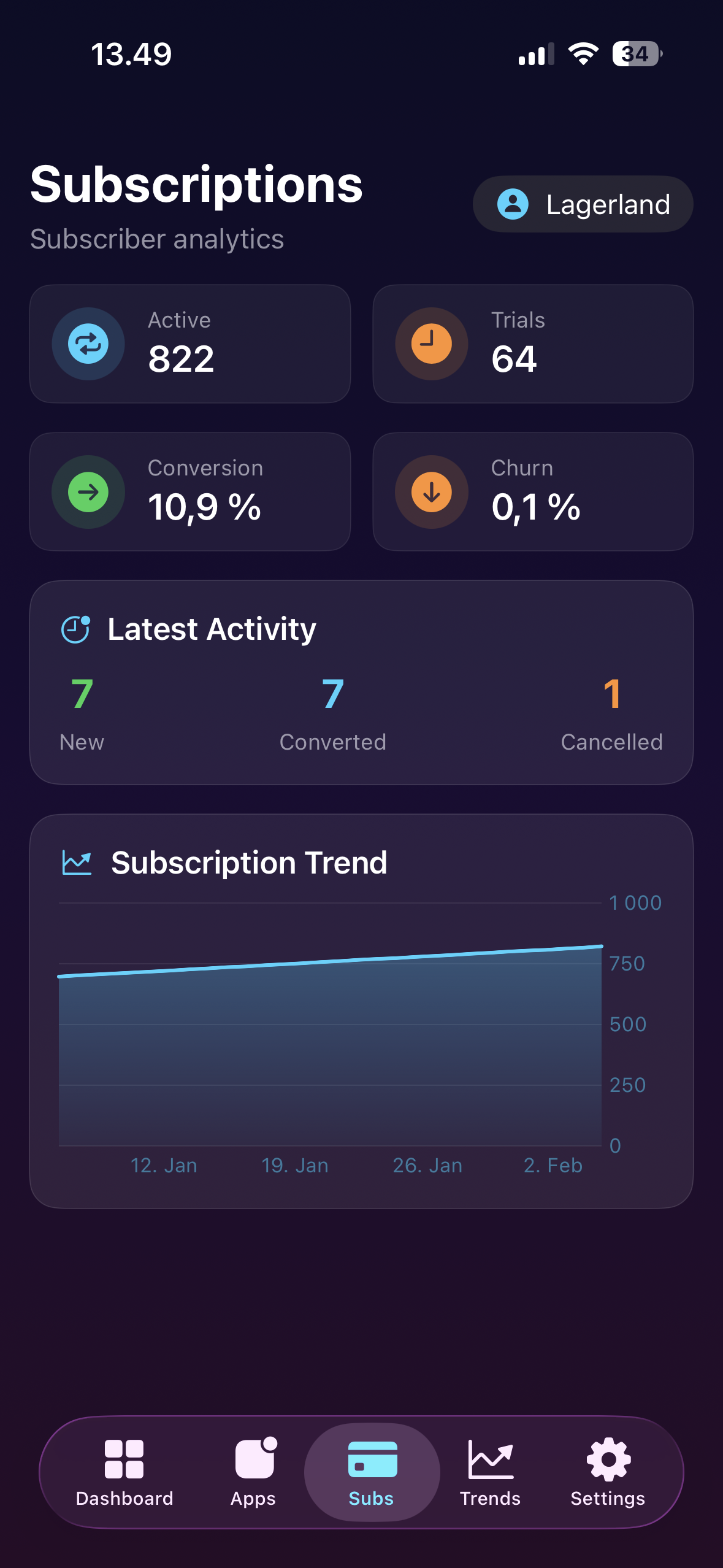This screenshot has height=1568, width=723.
Task: Click the Active subscriptions refresh icon
Action: [88, 344]
